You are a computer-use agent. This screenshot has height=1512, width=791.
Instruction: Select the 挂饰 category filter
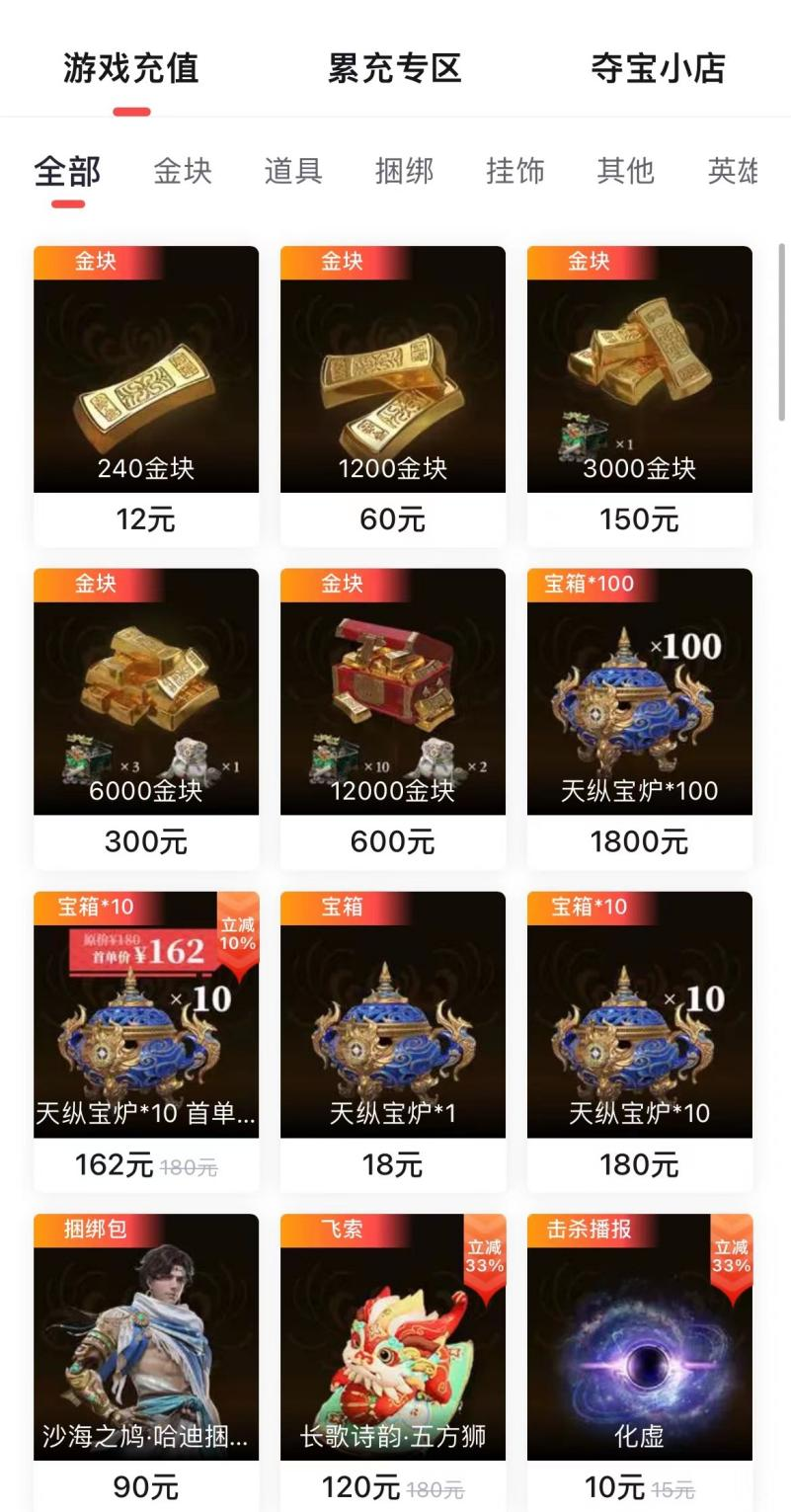[514, 171]
